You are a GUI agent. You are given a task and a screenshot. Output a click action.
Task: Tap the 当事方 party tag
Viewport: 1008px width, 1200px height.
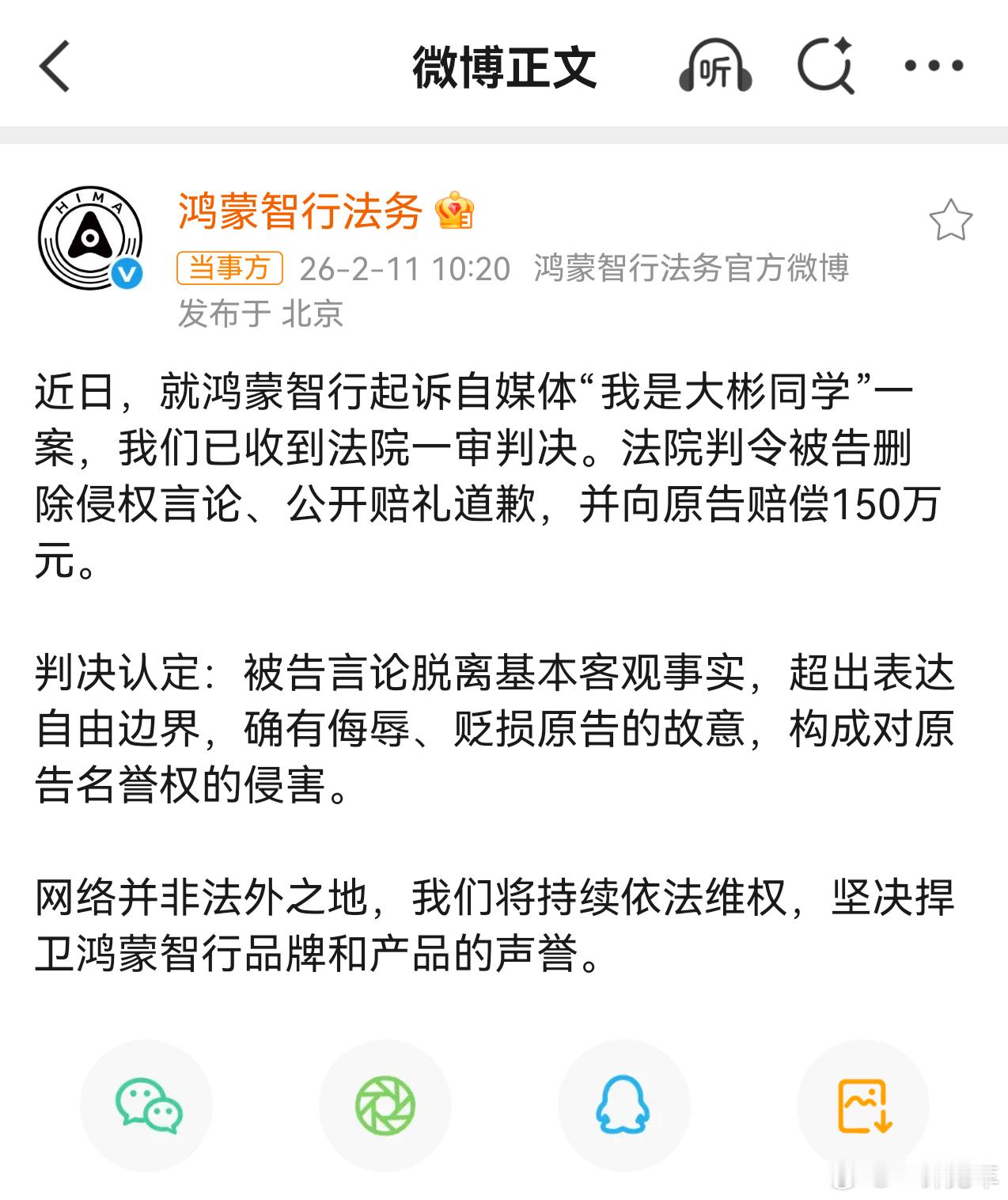(x=229, y=269)
